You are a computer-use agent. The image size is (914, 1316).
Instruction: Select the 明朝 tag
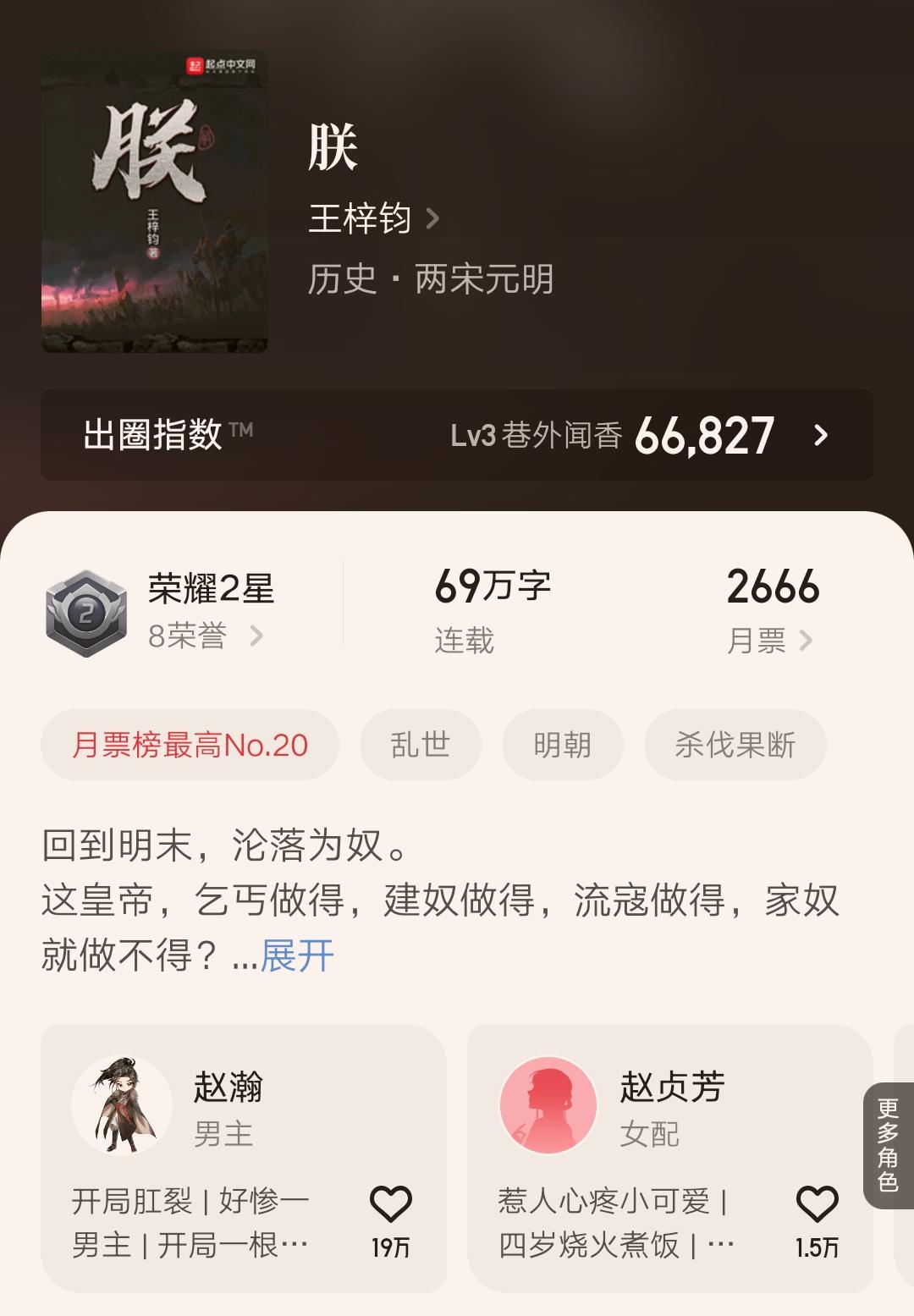(562, 745)
